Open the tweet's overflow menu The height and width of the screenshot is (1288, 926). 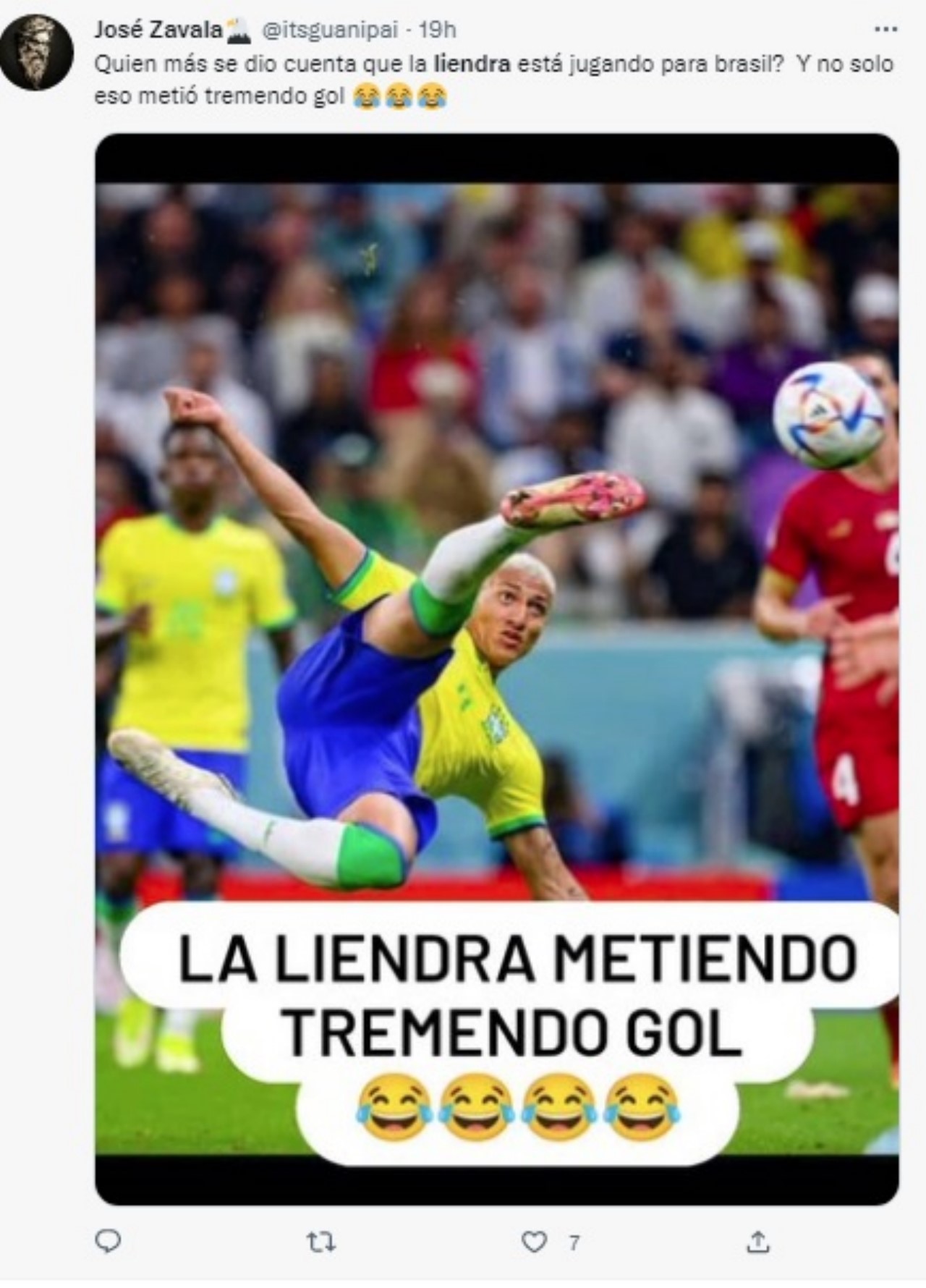pyautogui.click(x=885, y=30)
